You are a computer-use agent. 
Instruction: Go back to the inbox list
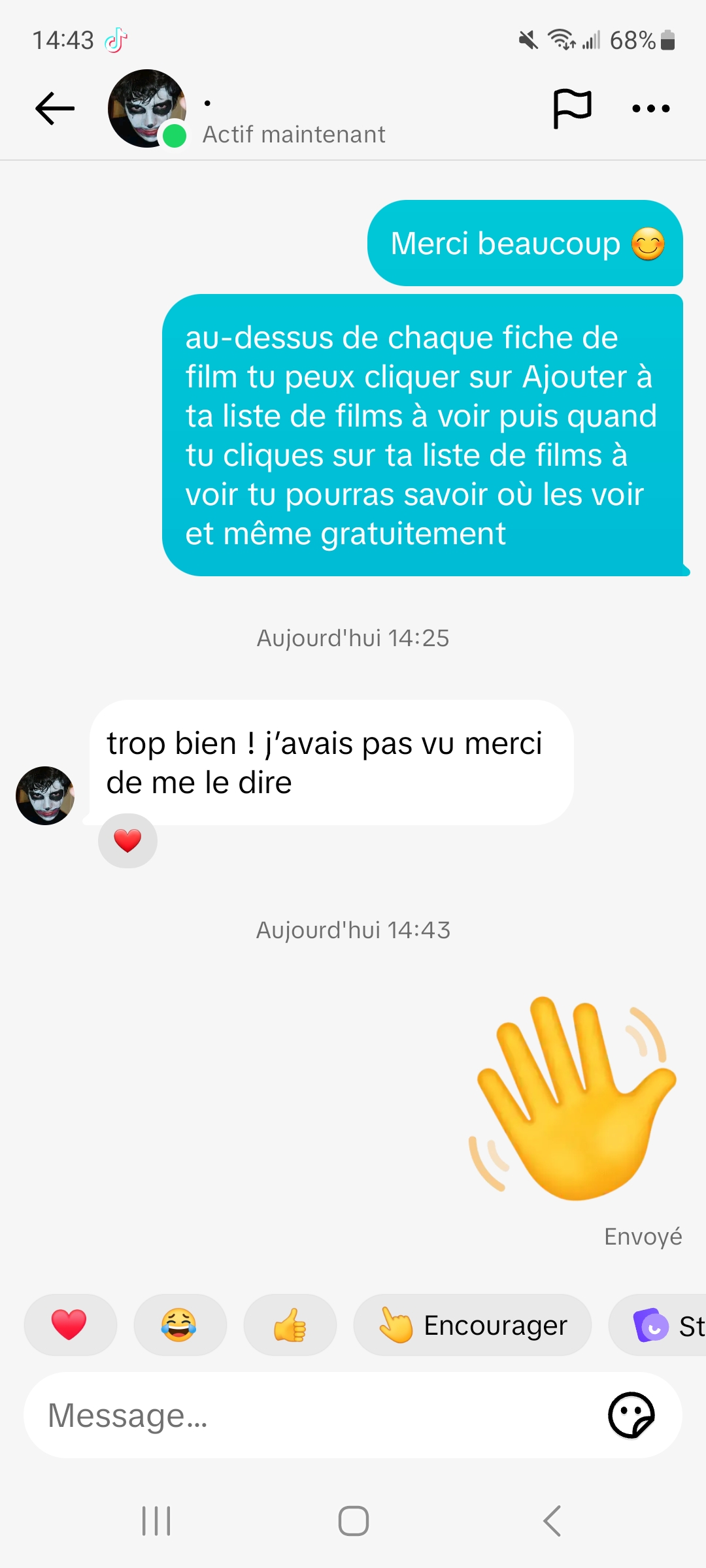[x=55, y=108]
